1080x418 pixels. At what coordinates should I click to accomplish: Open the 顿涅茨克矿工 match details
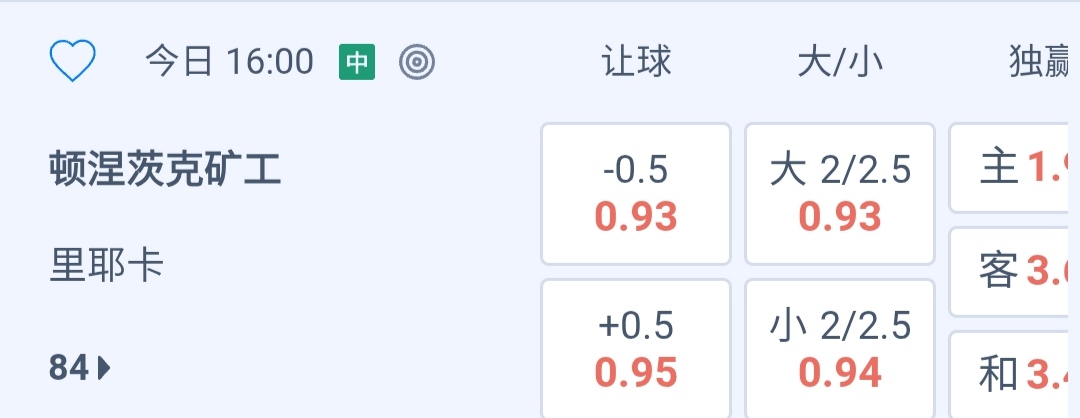point(165,171)
